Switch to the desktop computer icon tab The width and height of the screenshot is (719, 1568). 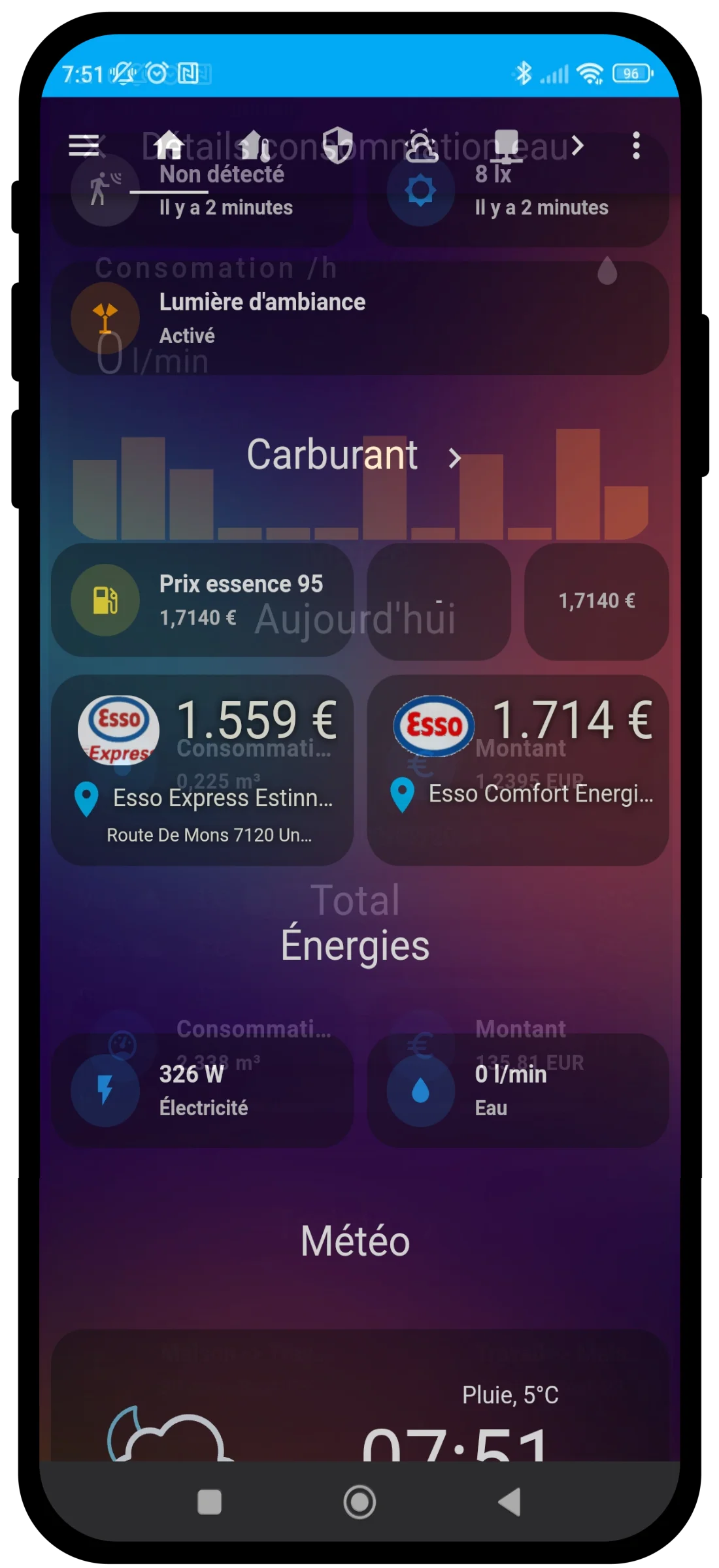pyautogui.click(x=507, y=146)
